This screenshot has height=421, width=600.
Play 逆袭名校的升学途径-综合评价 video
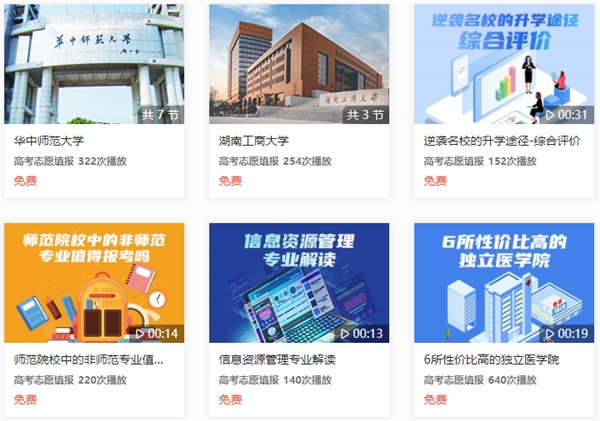pos(503,64)
